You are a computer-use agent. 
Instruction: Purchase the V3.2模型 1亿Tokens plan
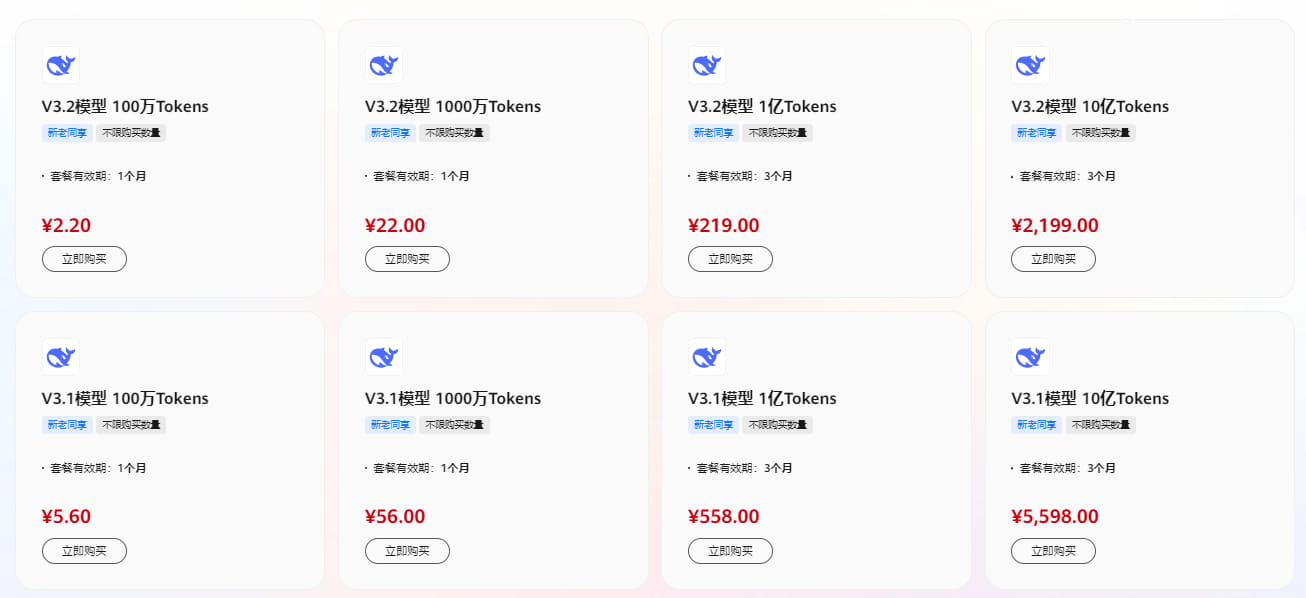(x=730, y=259)
